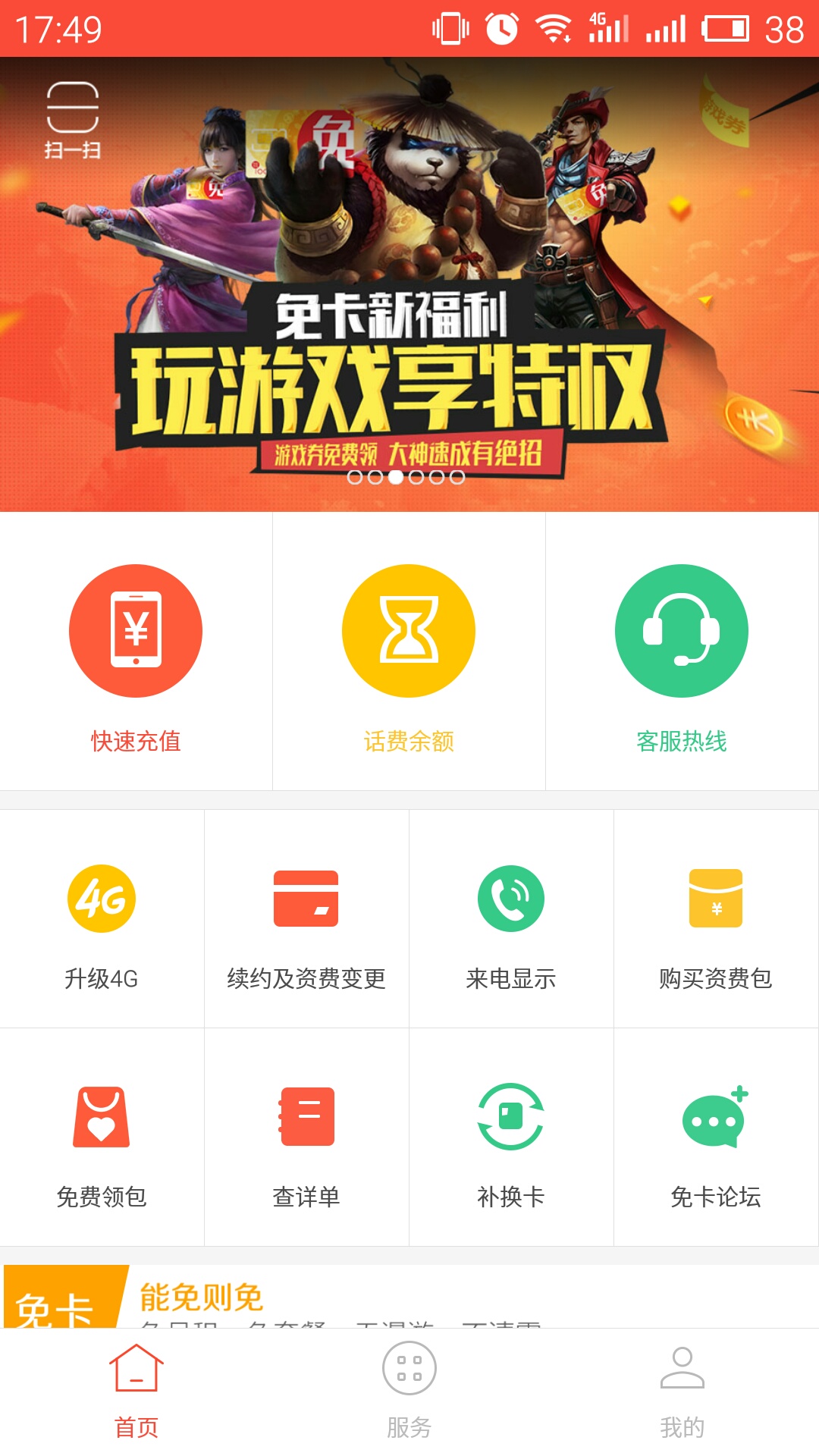This screenshot has width=819, height=1456.
Task: View 查详单 bill details
Action: 306,1137
